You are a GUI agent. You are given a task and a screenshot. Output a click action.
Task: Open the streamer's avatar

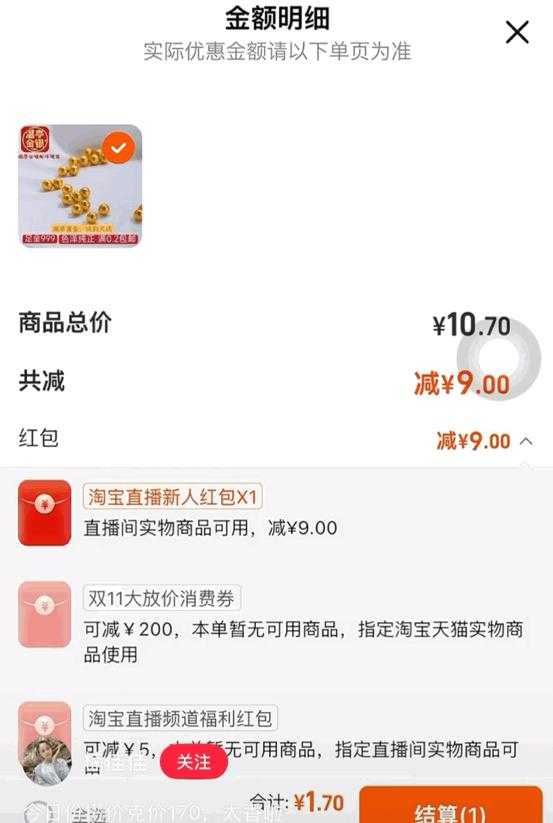coord(47,761)
